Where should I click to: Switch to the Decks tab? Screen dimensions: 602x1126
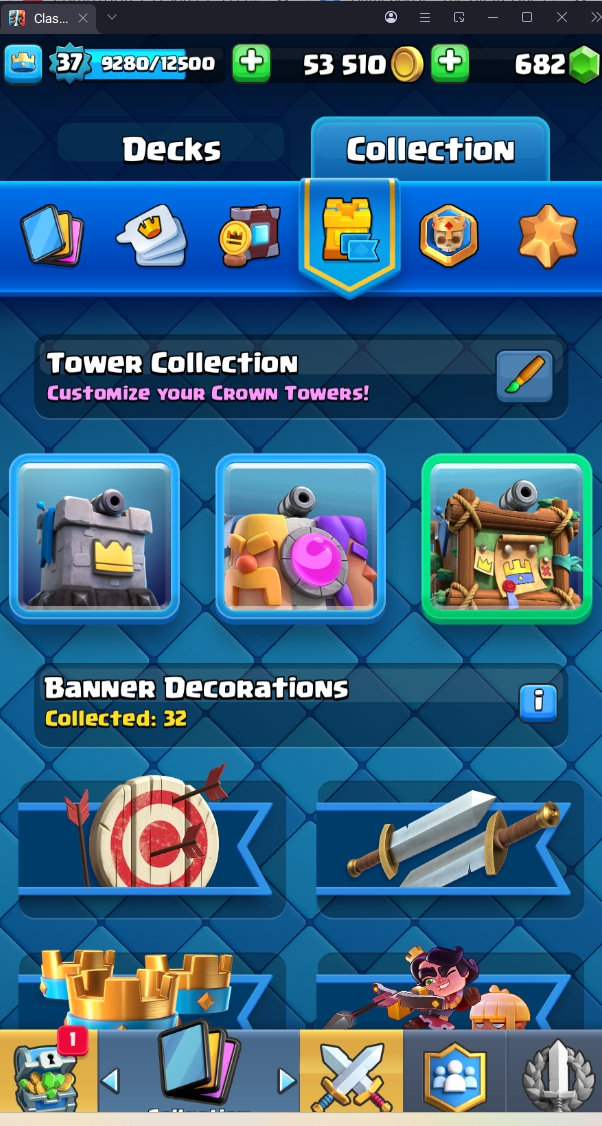171,149
